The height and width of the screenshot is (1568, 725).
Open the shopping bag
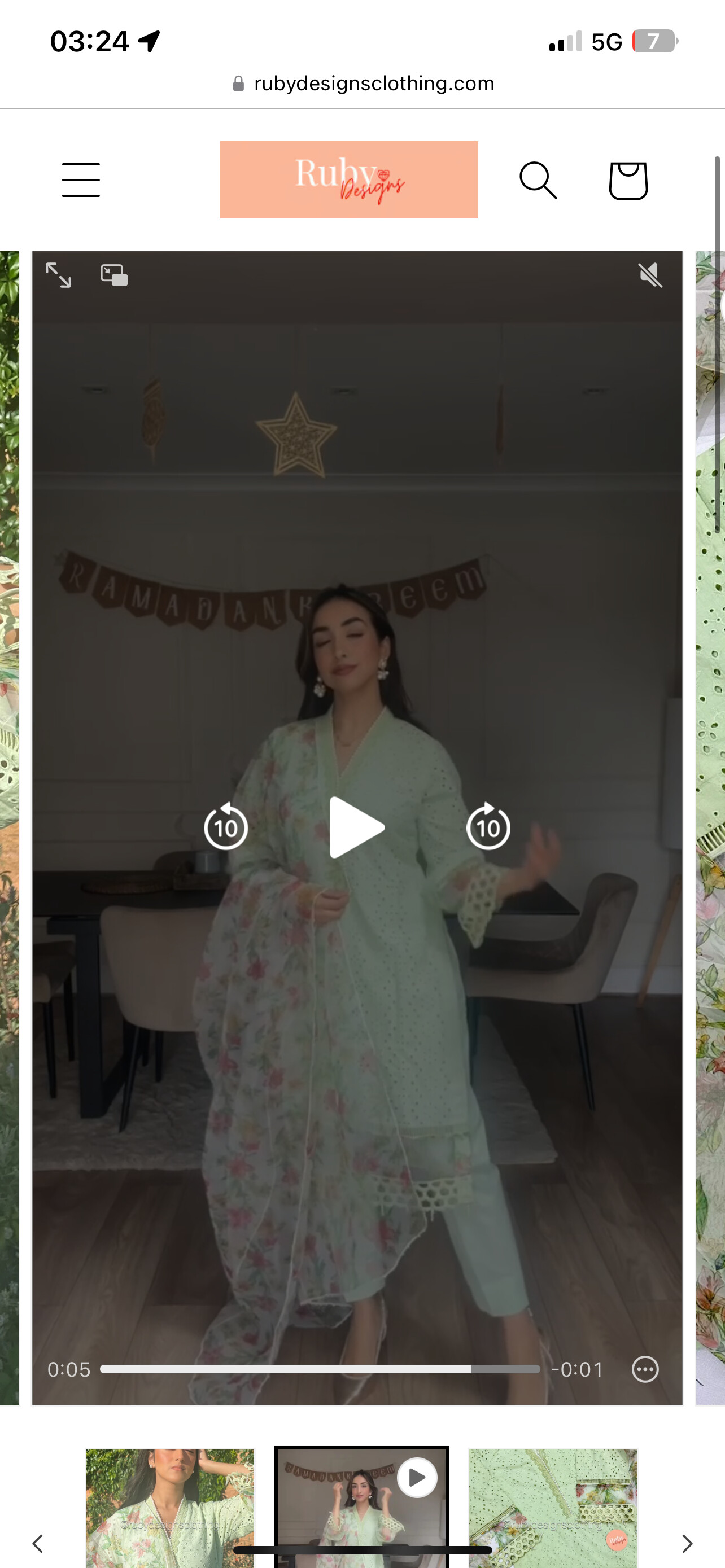(628, 180)
